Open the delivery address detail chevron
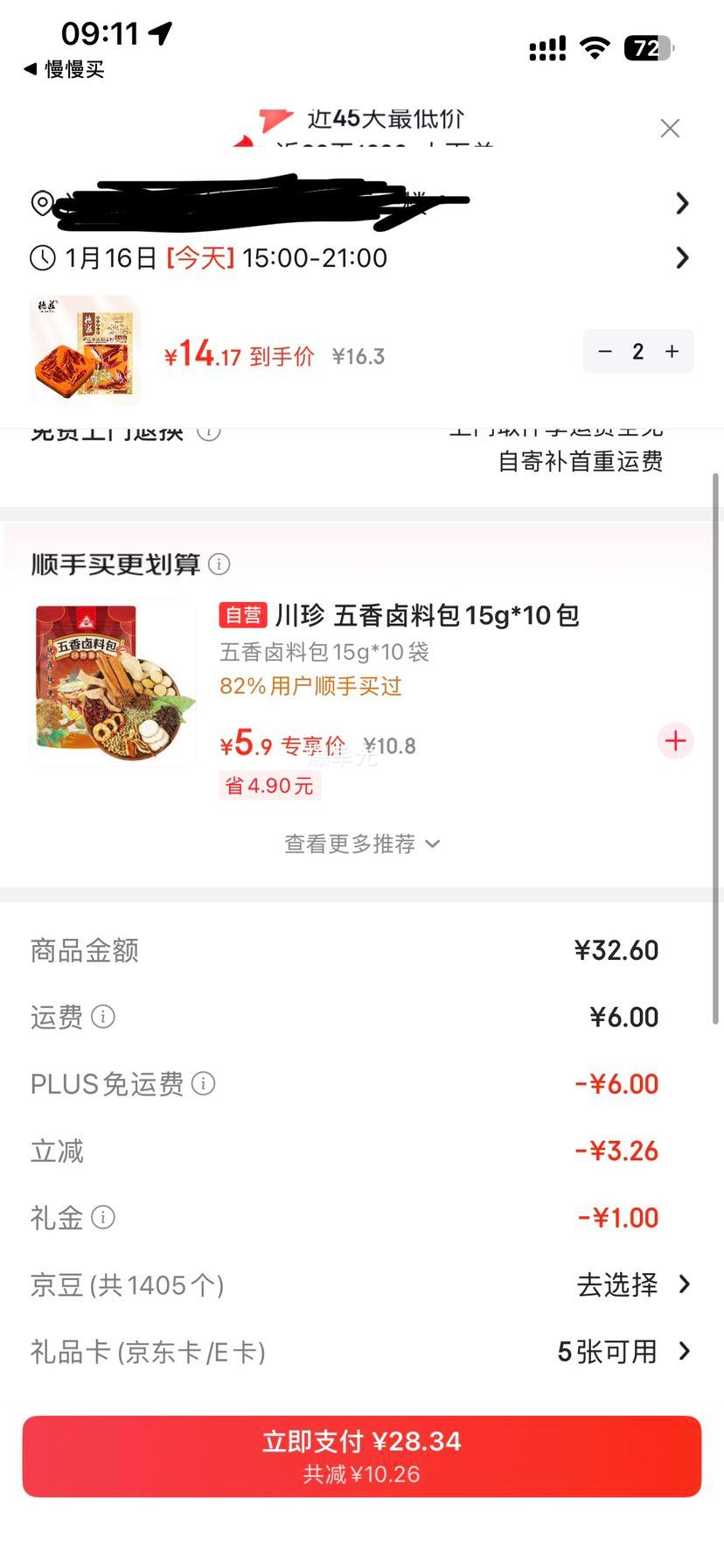Screen dimensions: 724x1568 pyautogui.click(x=683, y=203)
